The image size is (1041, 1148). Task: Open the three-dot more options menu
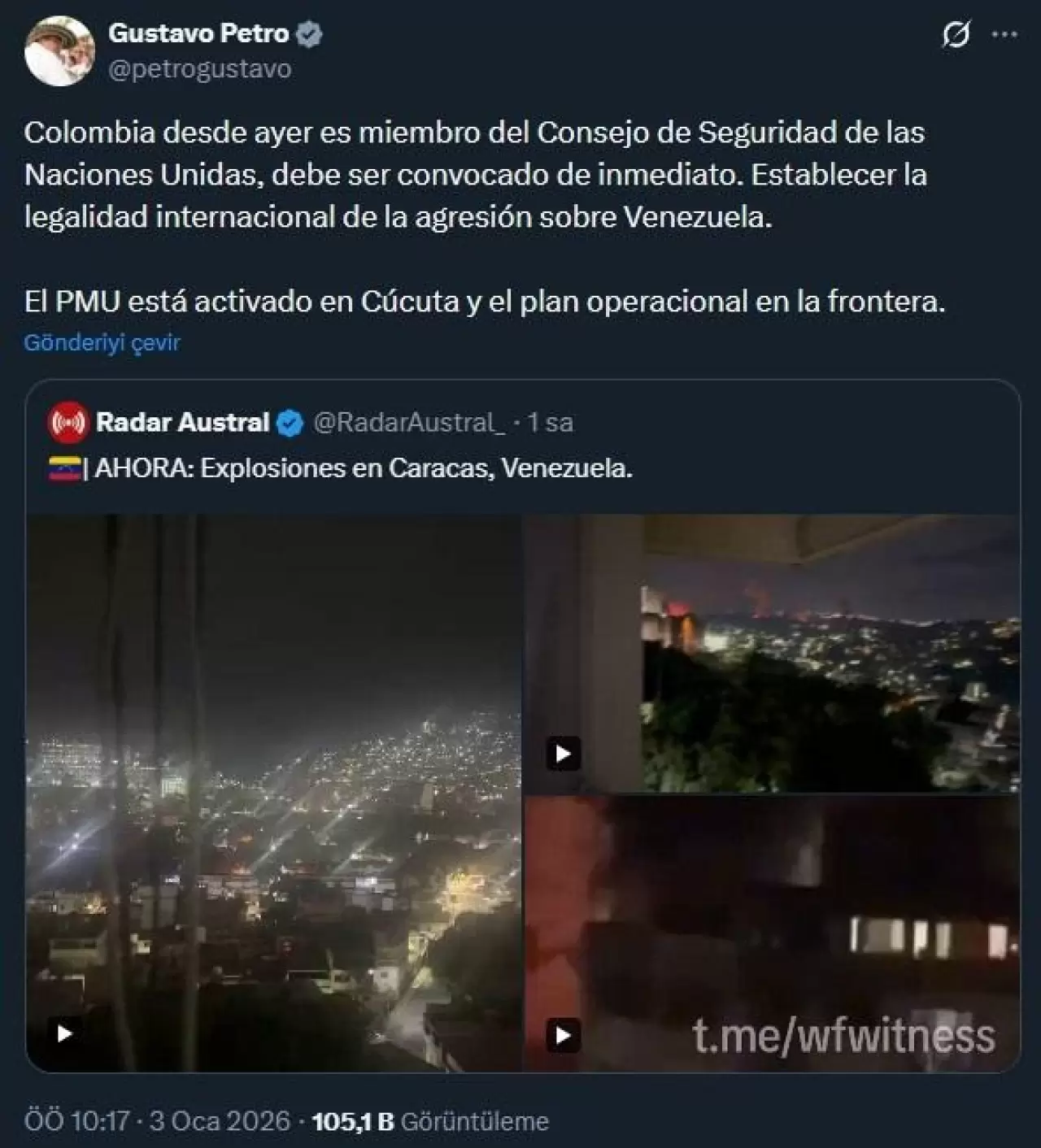pyautogui.click(x=1005, y=35)
